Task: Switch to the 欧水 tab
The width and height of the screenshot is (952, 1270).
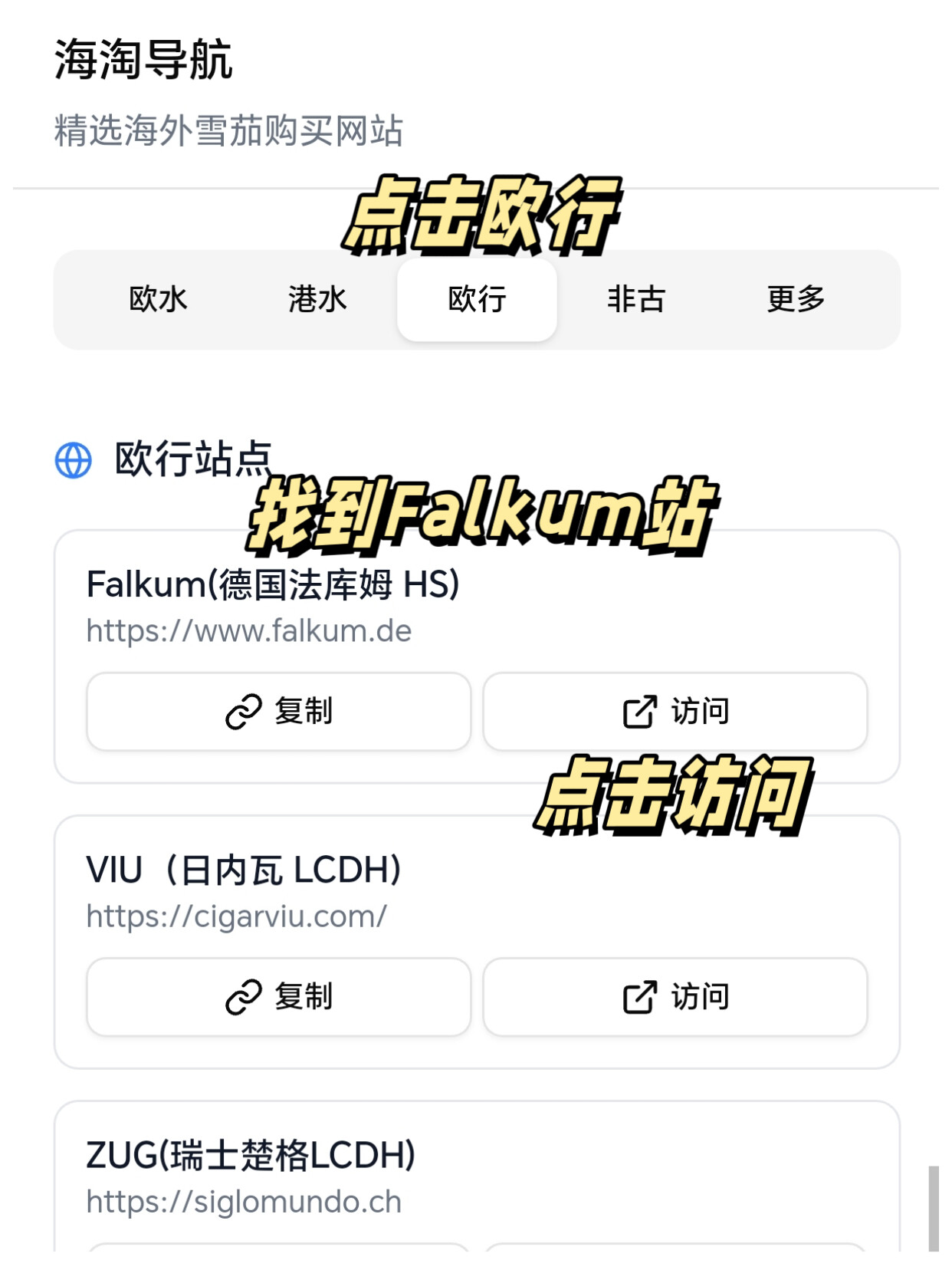Action: [x=158, y=299]
